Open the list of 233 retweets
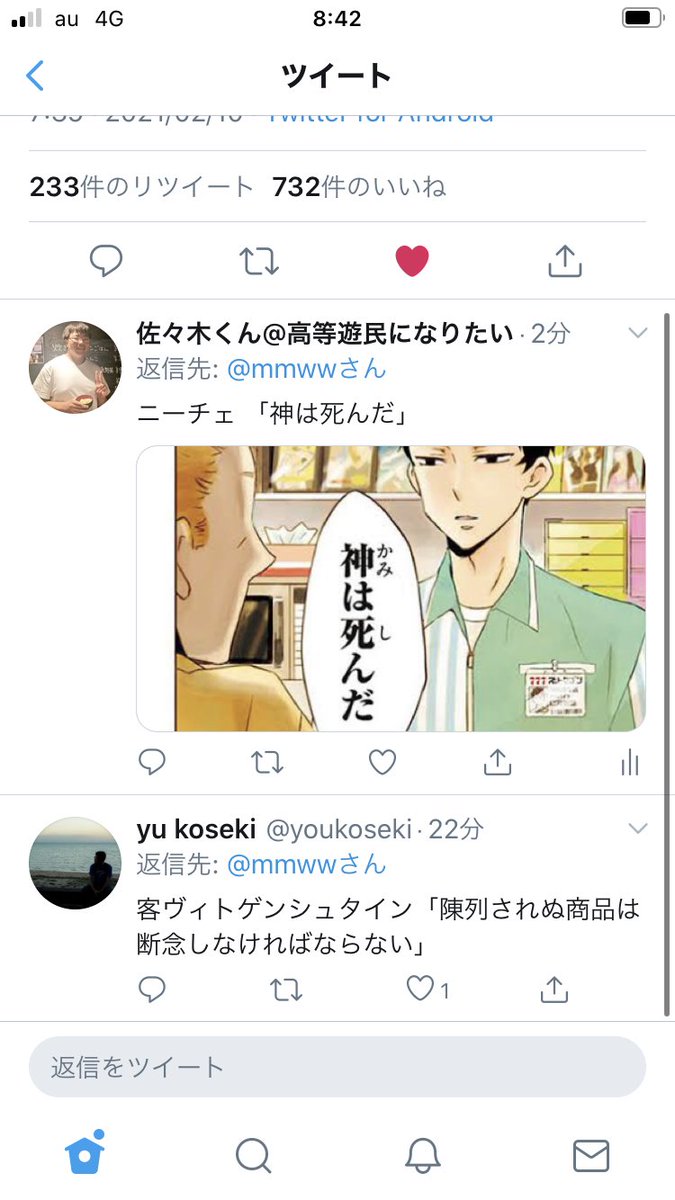Screen dimensions: 675x1200 pos(142,186)
